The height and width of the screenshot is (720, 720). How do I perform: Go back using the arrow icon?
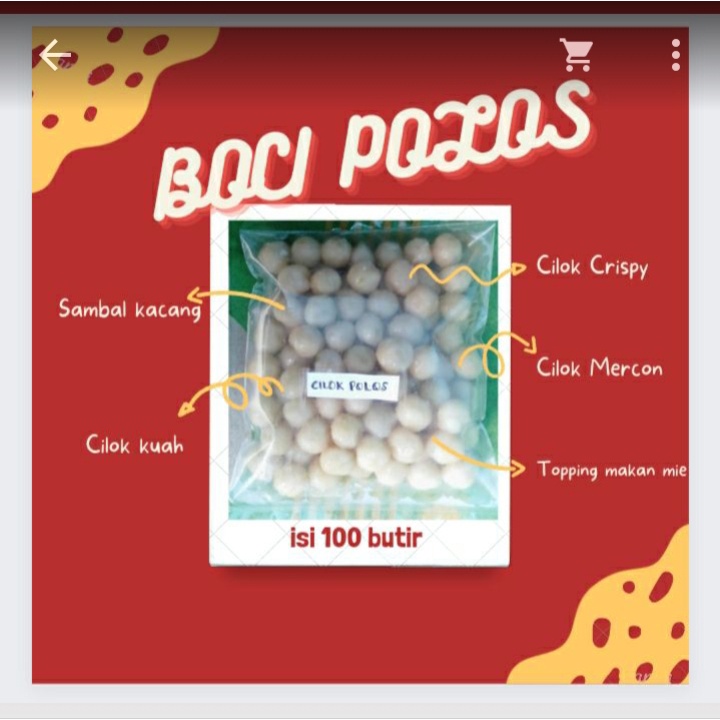coord(55,56)
